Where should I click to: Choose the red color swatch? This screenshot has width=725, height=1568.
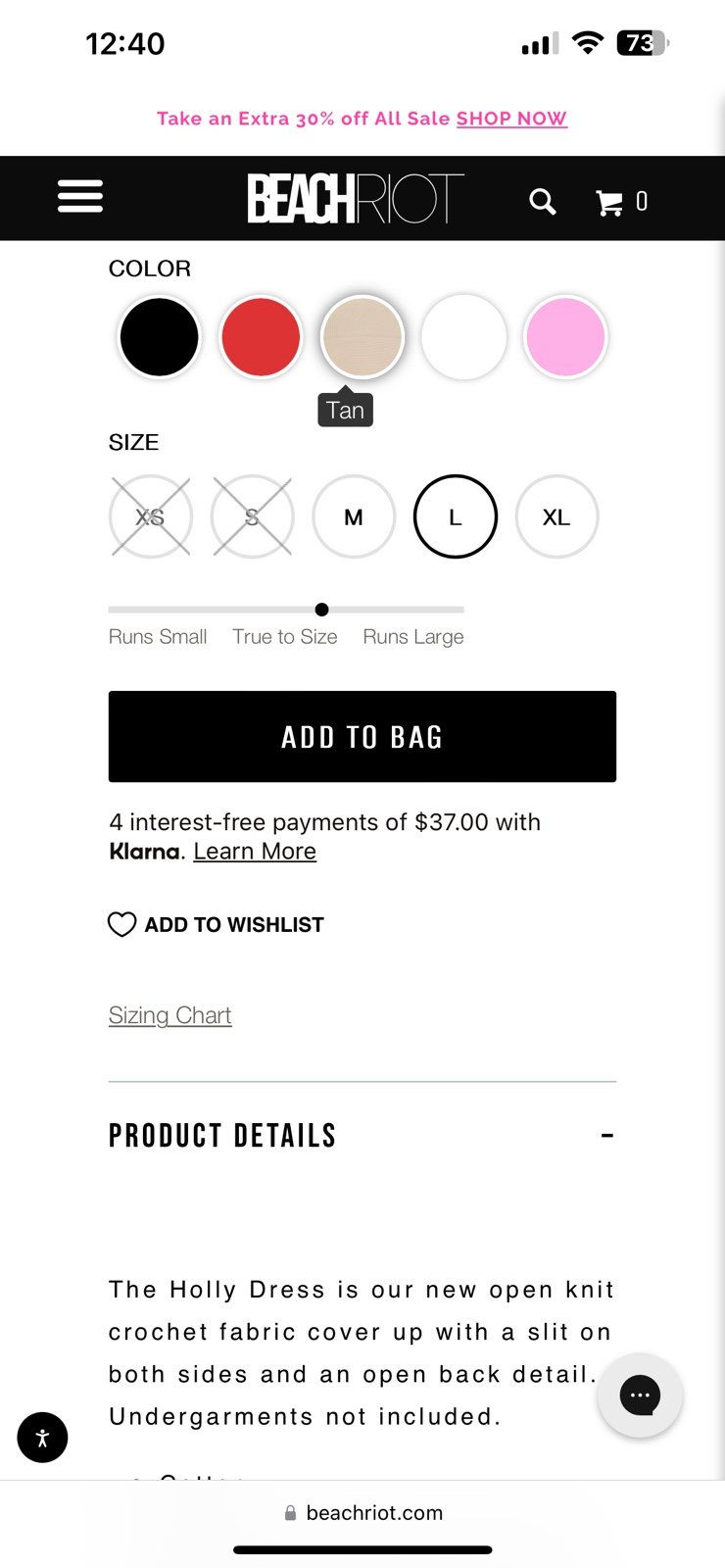(261, 337)
